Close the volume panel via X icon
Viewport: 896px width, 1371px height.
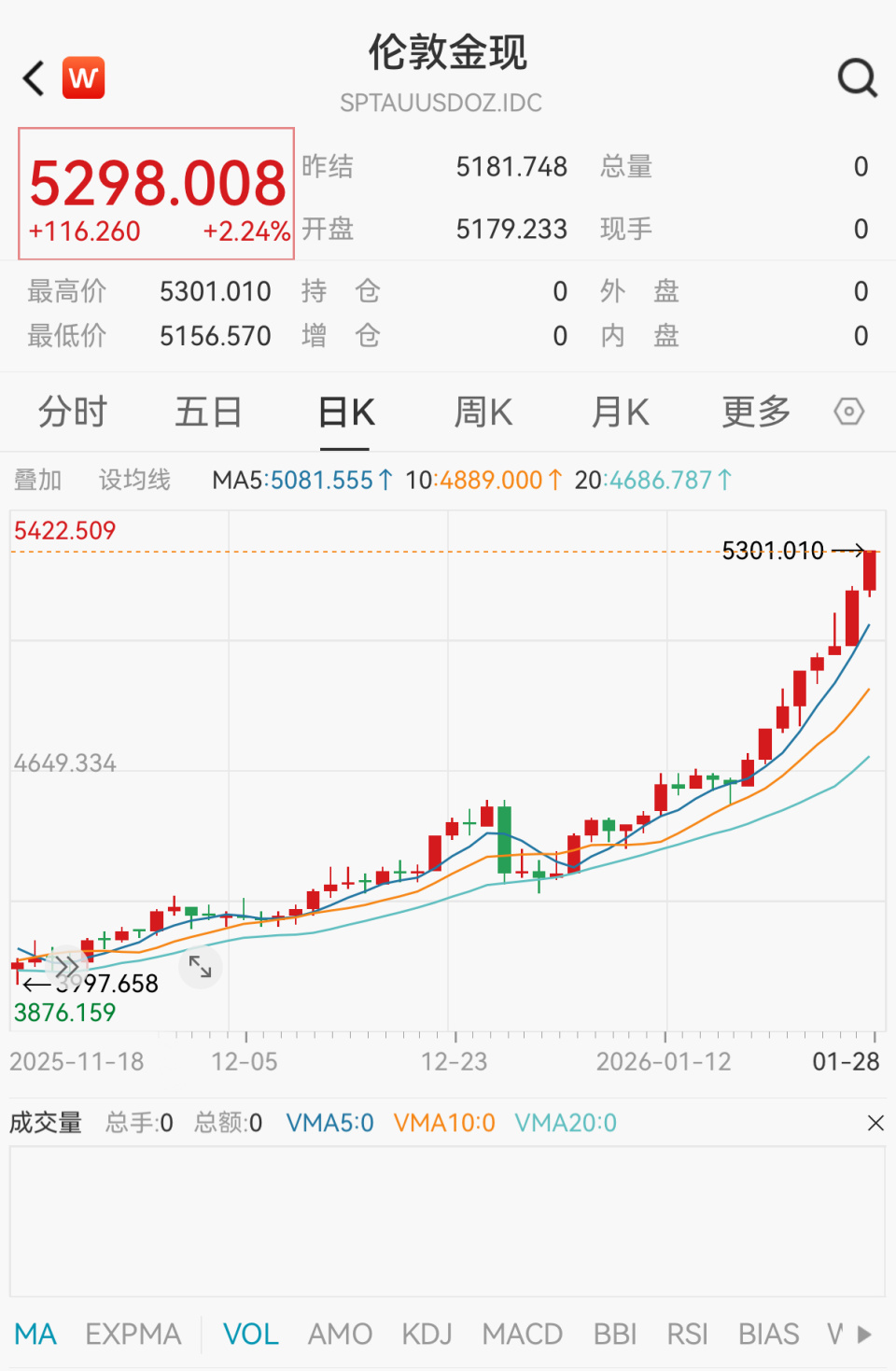pos(875,1123)
